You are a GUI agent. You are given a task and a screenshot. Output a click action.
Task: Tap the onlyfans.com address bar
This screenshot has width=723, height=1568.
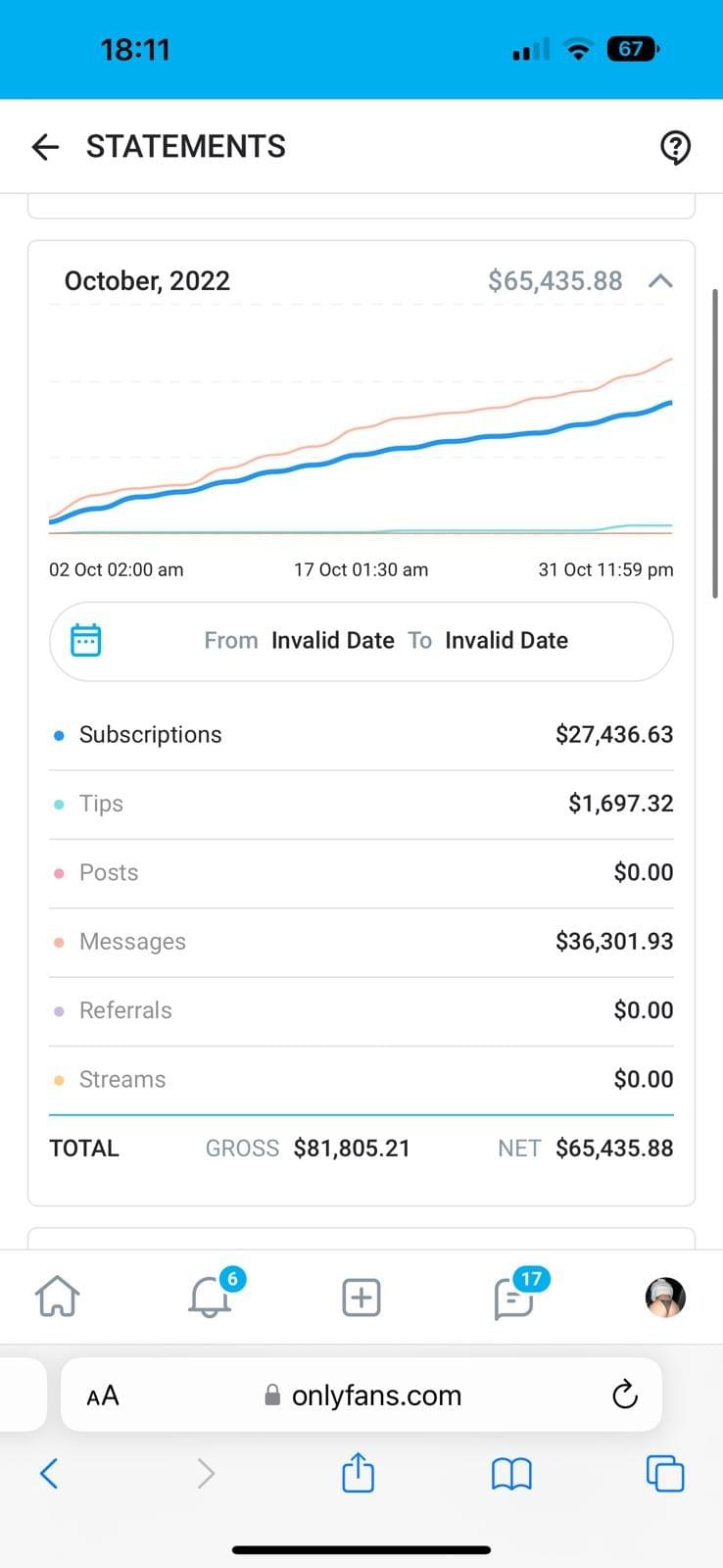[x=362, y=1396]
